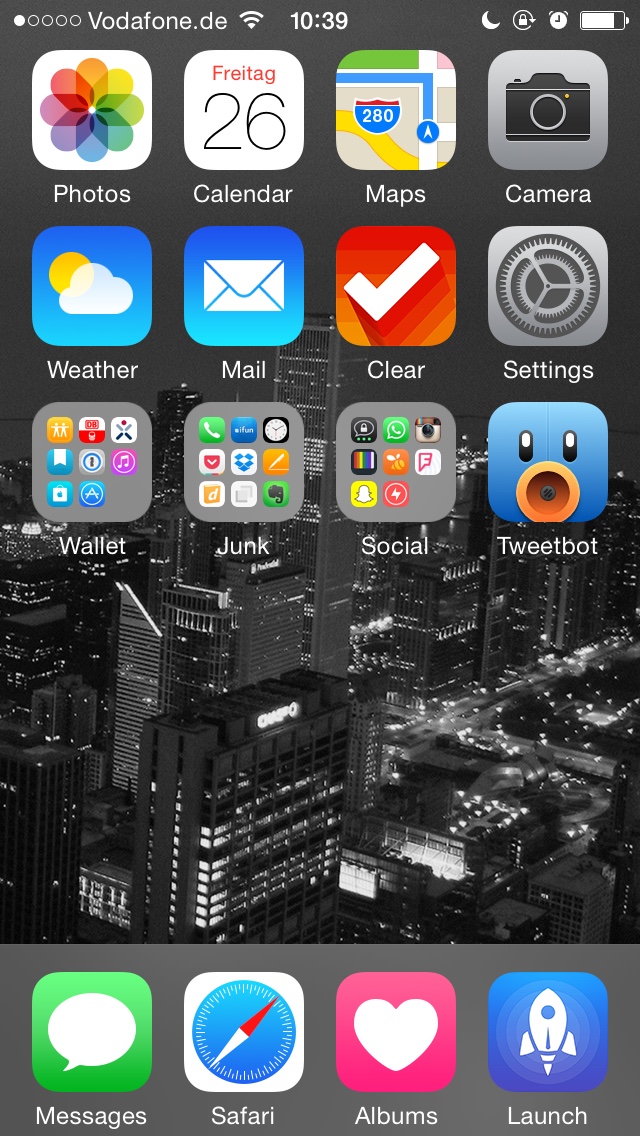Expand the Social folder

[396, 462]
